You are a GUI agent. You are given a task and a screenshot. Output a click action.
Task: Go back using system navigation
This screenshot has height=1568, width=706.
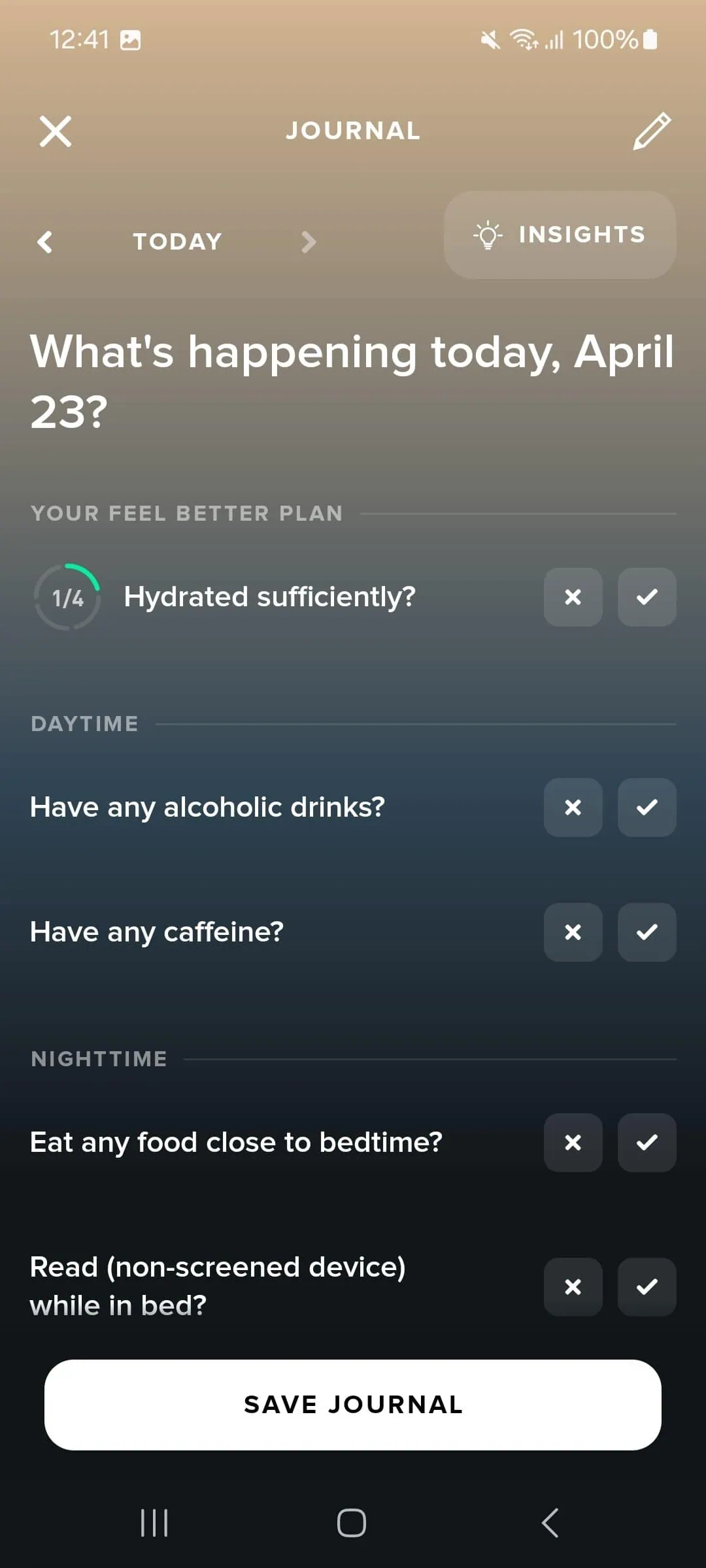coord(550,1523)
